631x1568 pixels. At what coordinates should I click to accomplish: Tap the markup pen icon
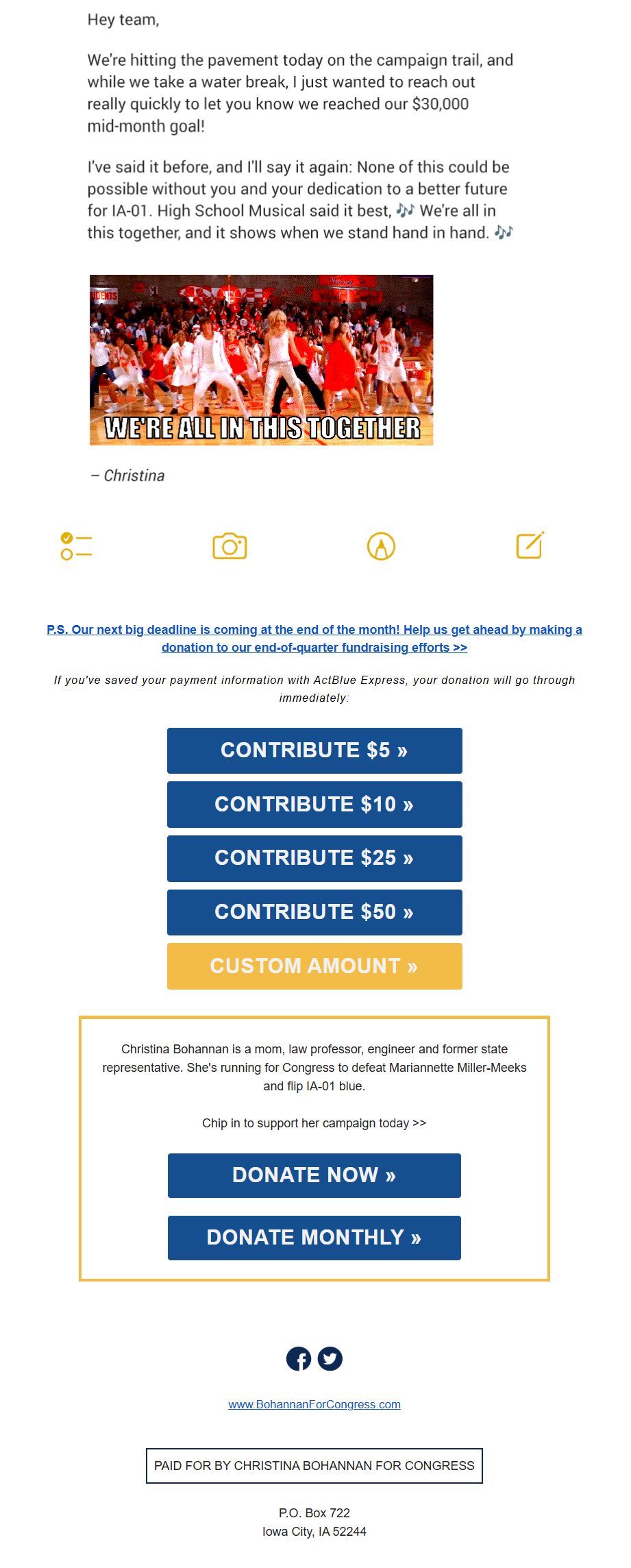click(x=381, y=546)
